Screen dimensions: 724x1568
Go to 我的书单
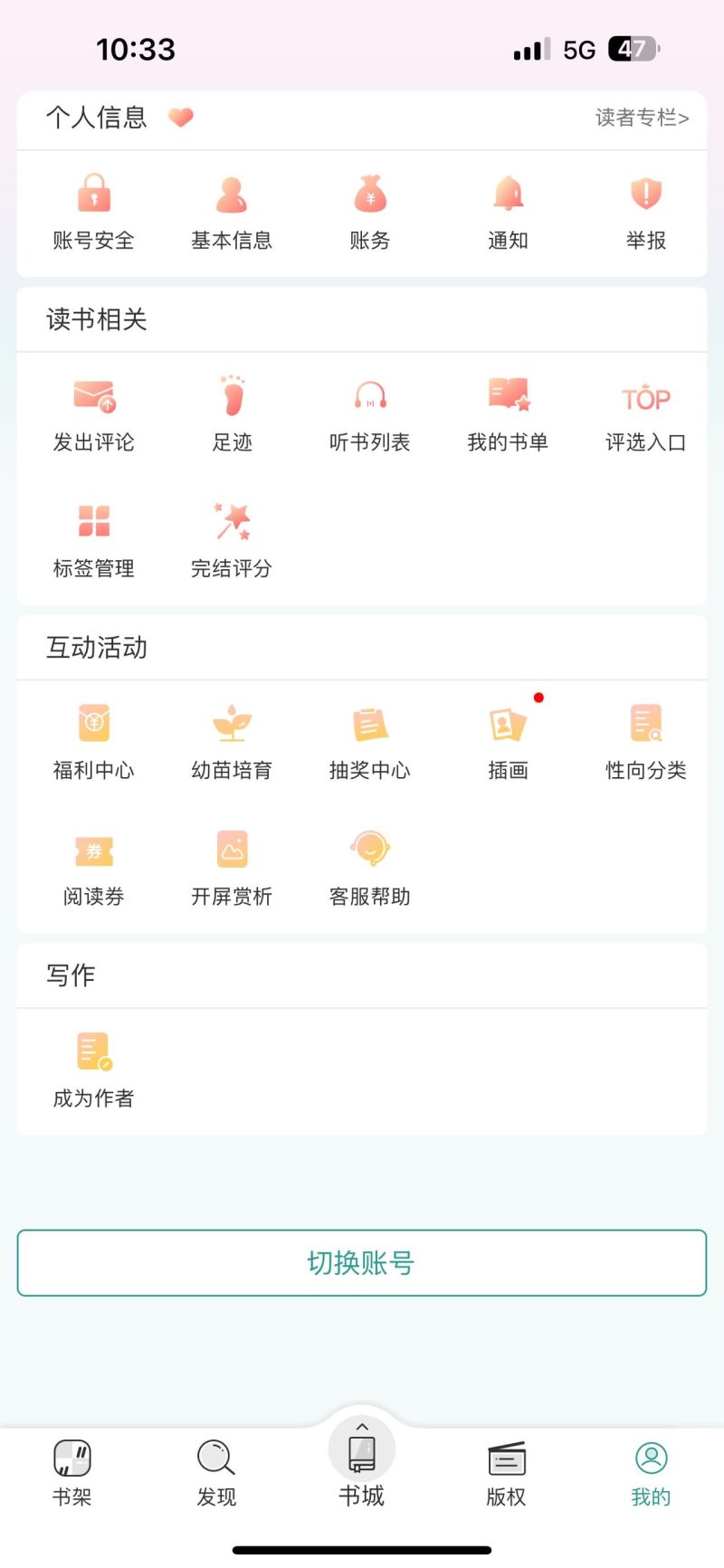point(508,413)
